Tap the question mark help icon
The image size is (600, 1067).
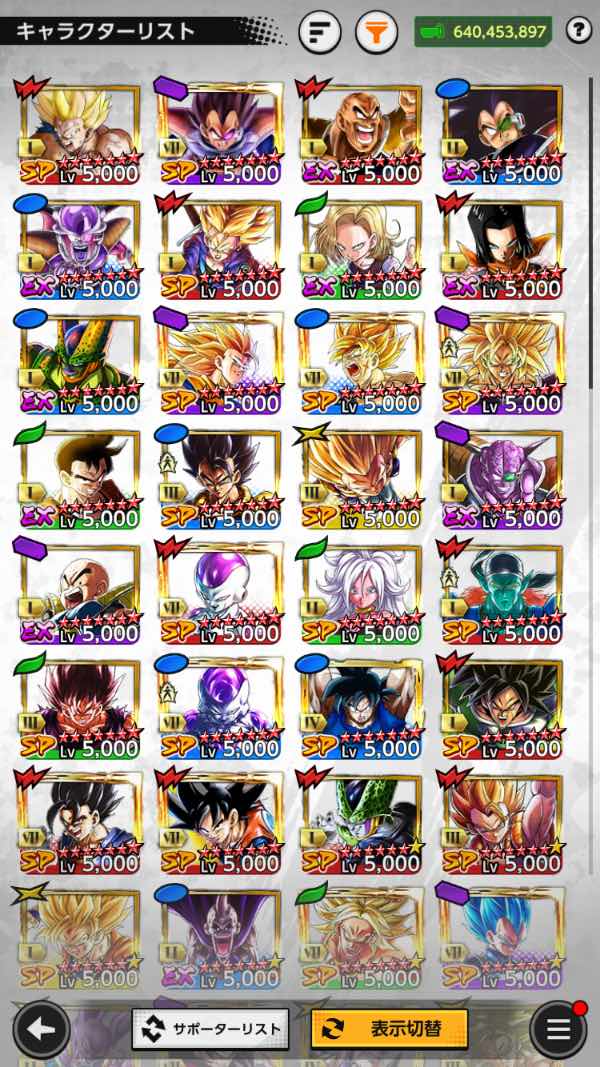[x=578, y=31]
